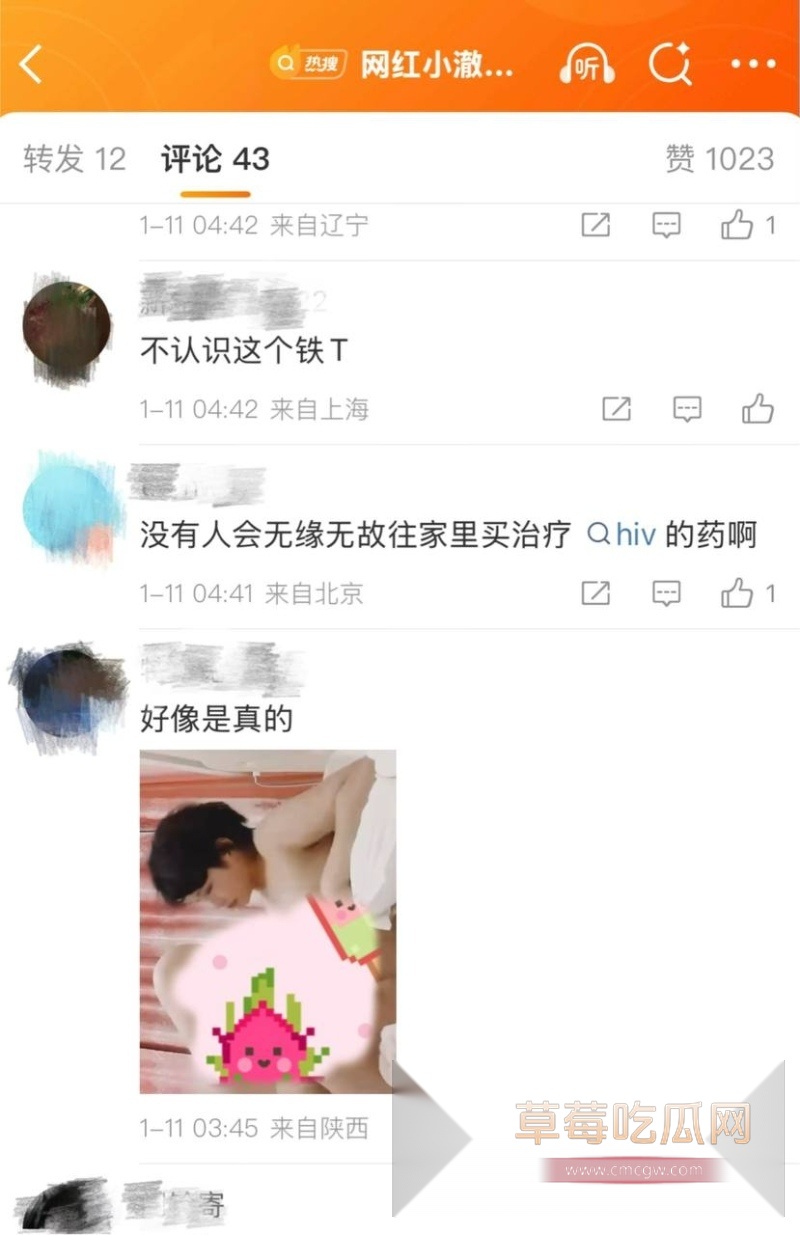Open the hiv search link in the comment
Image resolution: width=800 pixels, height=1235 pixels.
pos(625,536)
